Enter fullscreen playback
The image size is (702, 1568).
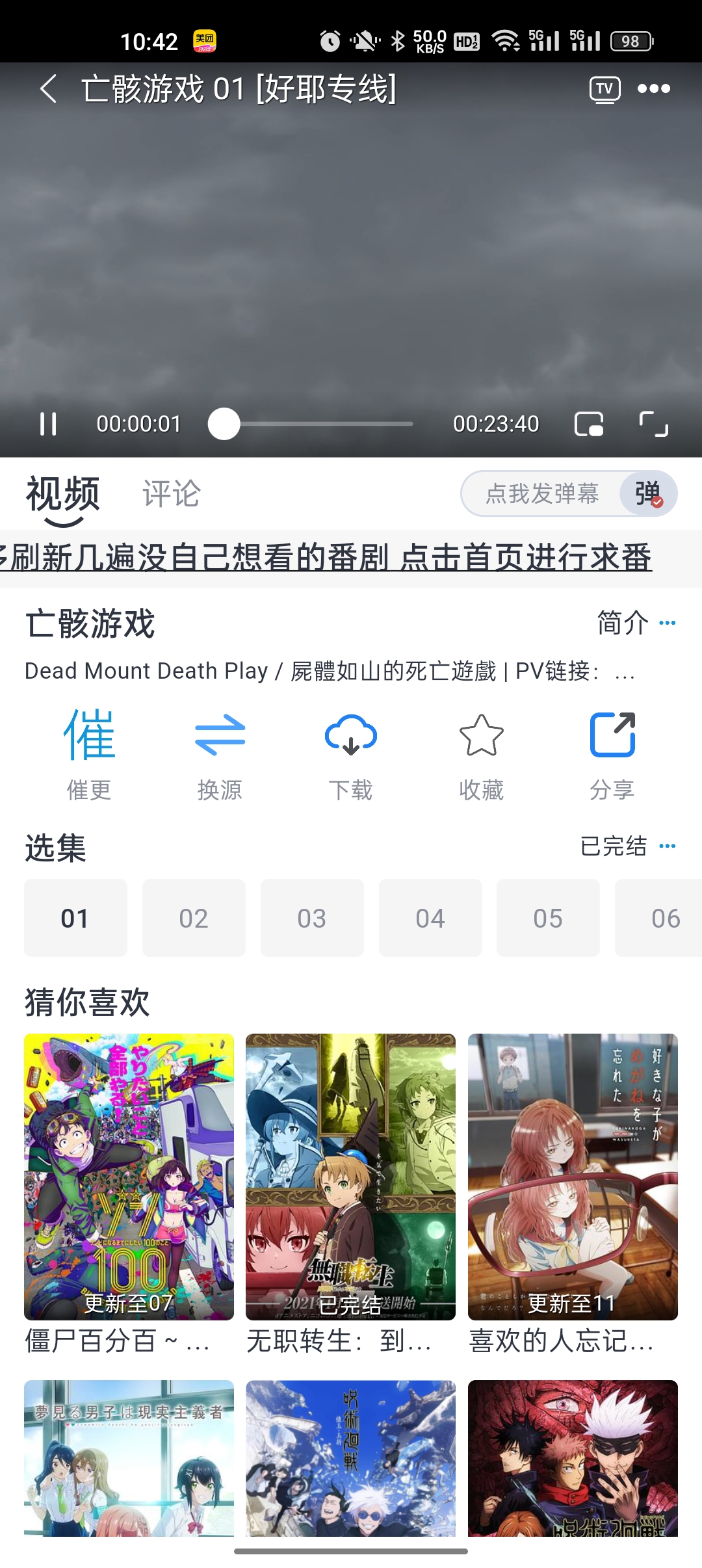coord(653,424)
